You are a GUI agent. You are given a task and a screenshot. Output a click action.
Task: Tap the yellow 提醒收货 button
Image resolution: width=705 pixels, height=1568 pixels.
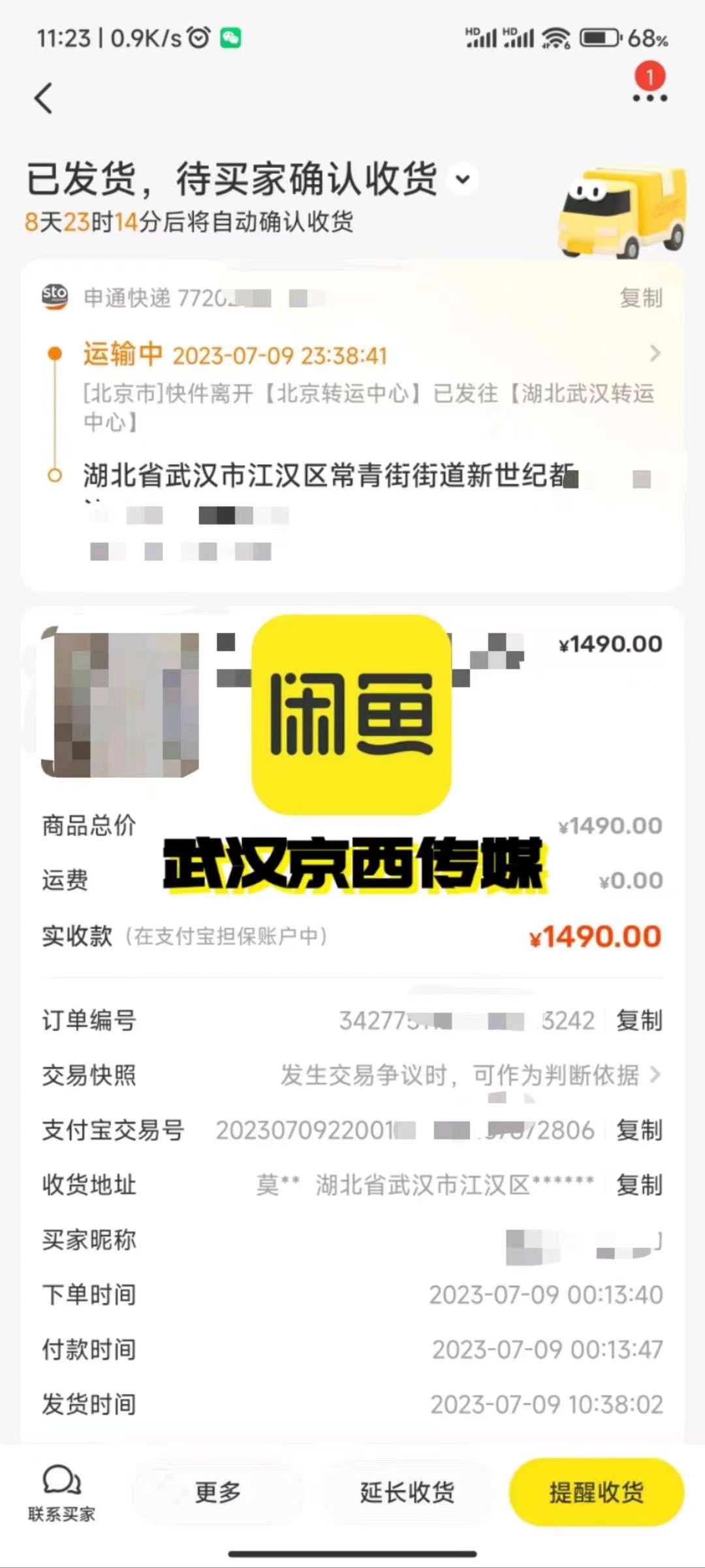click(596, 1492)
